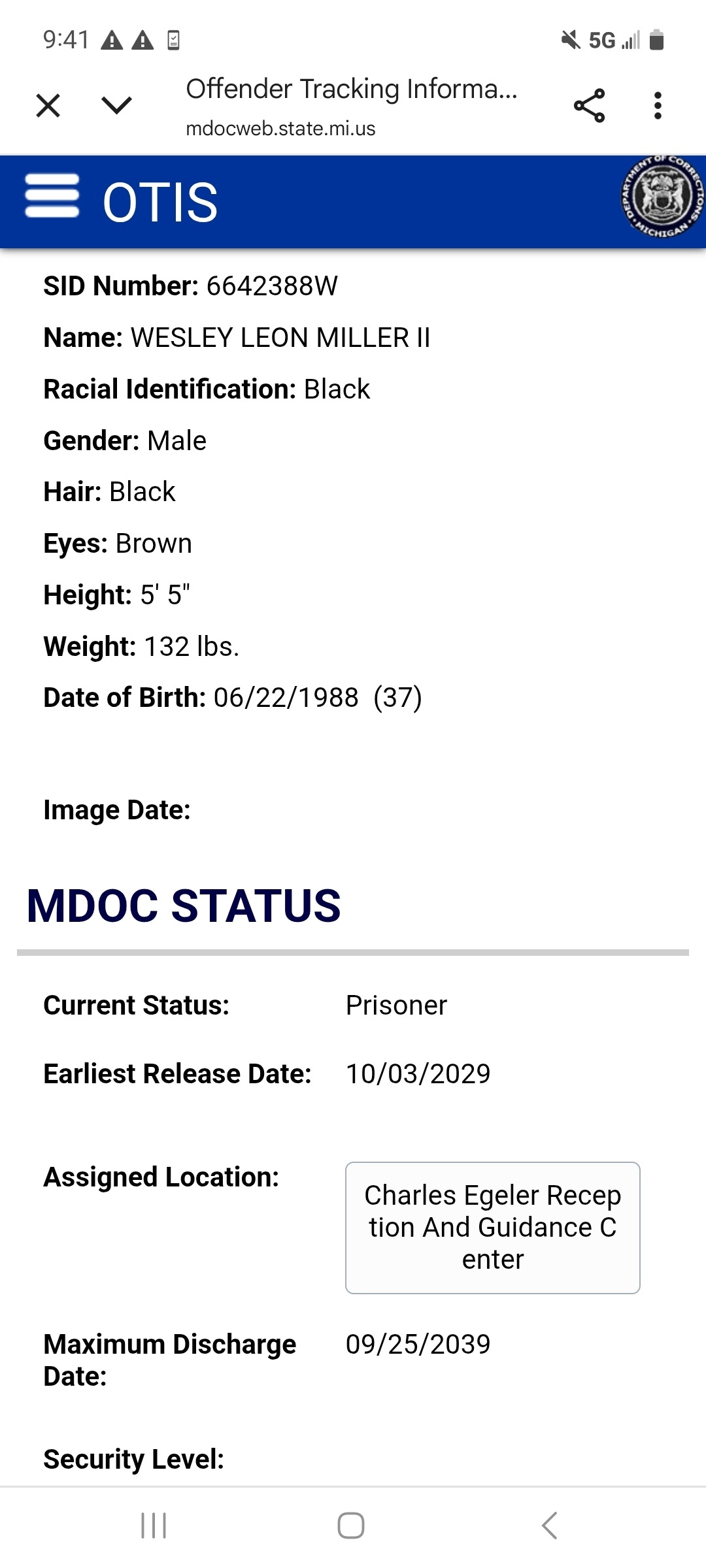Go to the home screen
Viewport: 706px width, 1568px height.
351,1526
